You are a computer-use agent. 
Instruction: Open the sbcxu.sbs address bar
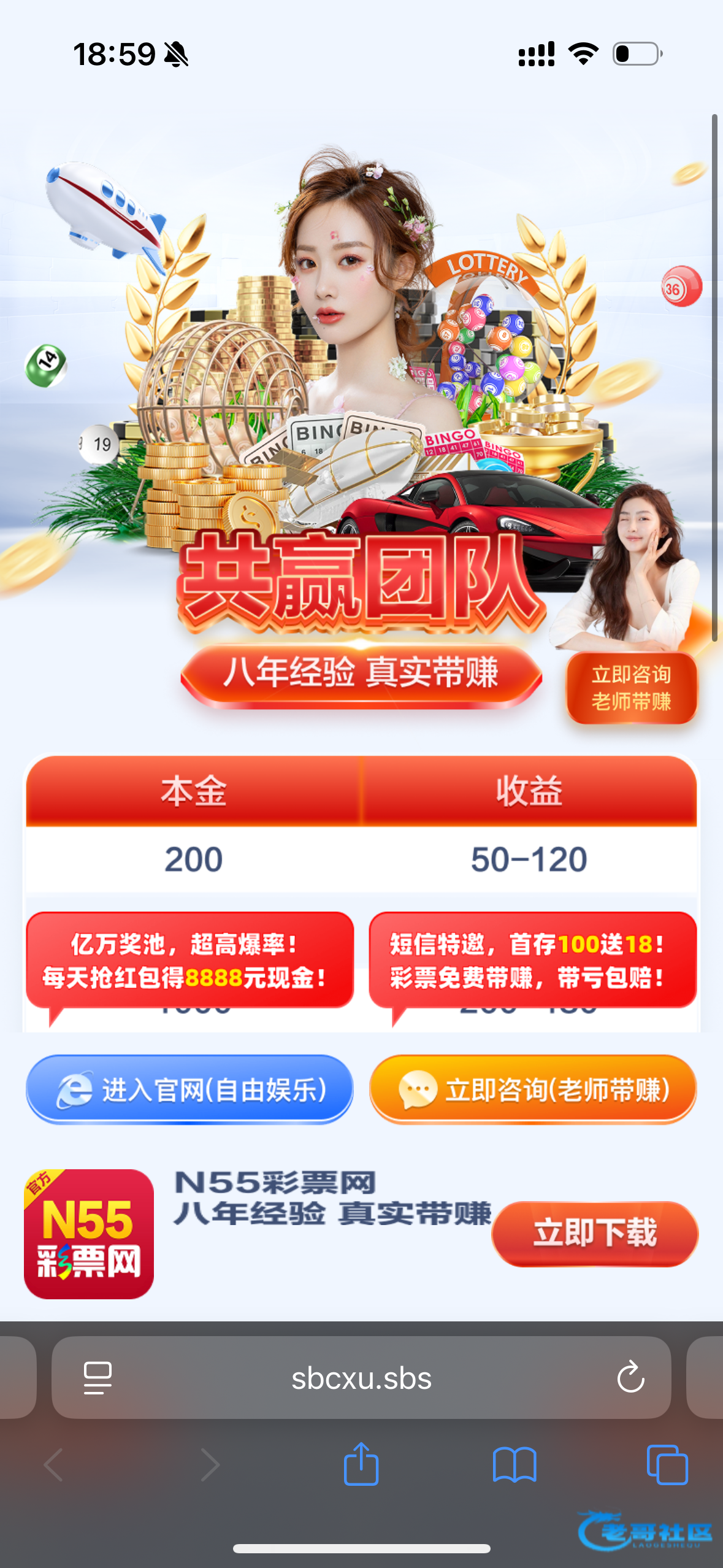point(361,1378)
